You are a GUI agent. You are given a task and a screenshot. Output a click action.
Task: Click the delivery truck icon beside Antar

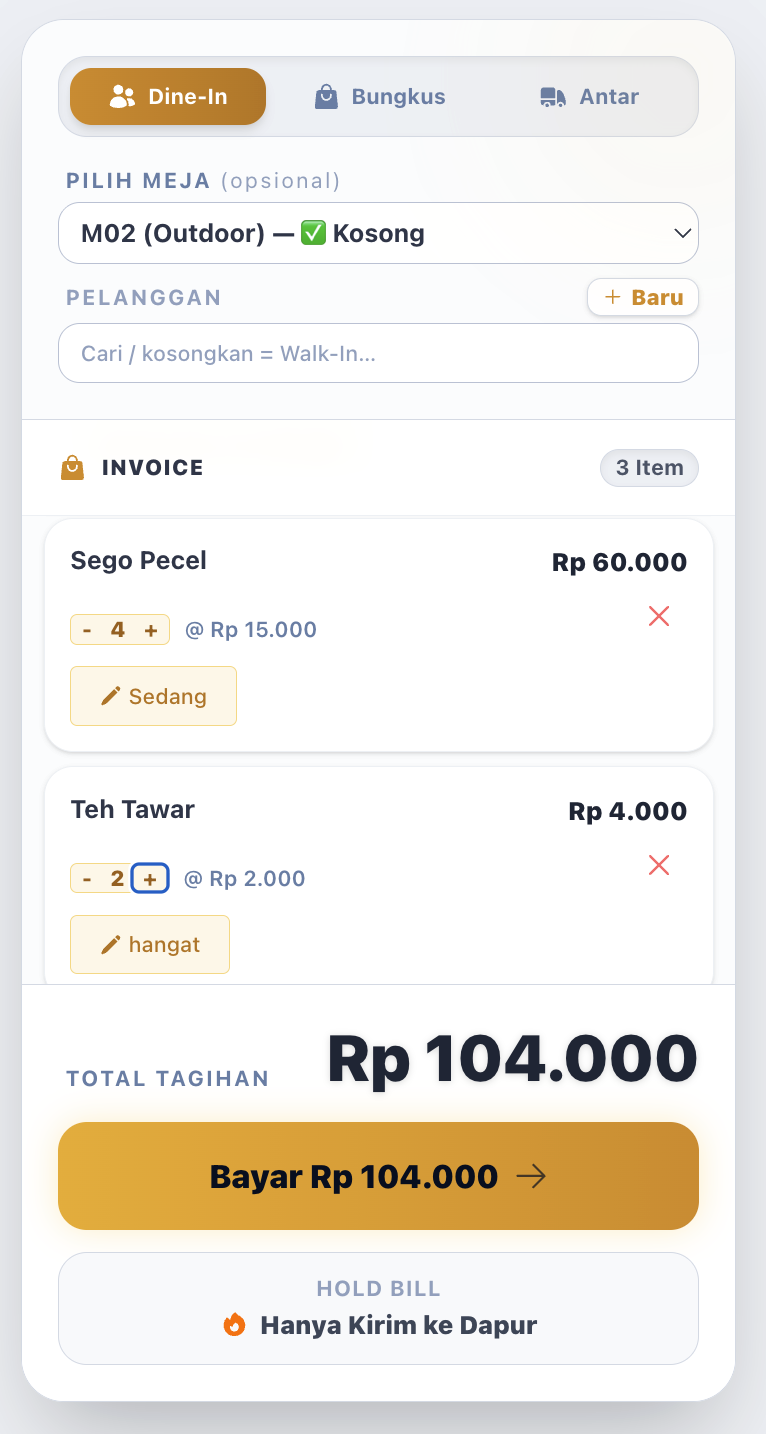tap(550, 96)
